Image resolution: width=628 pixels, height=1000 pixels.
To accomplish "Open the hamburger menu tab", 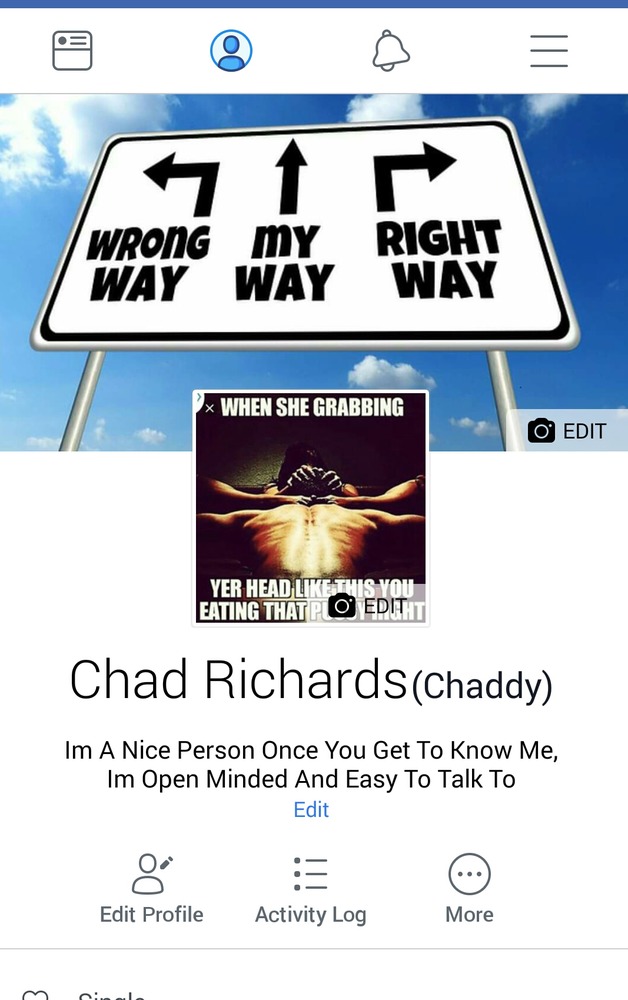I will coord(549,51).
